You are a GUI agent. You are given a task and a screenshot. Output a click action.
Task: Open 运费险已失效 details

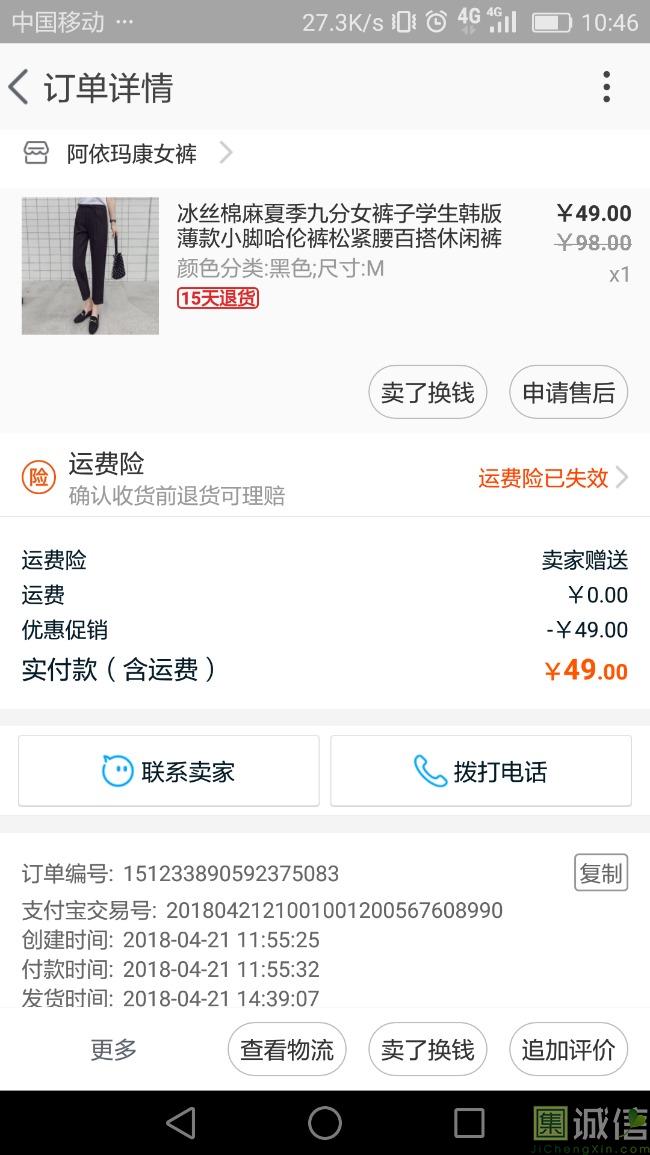[x=552, y=478]
